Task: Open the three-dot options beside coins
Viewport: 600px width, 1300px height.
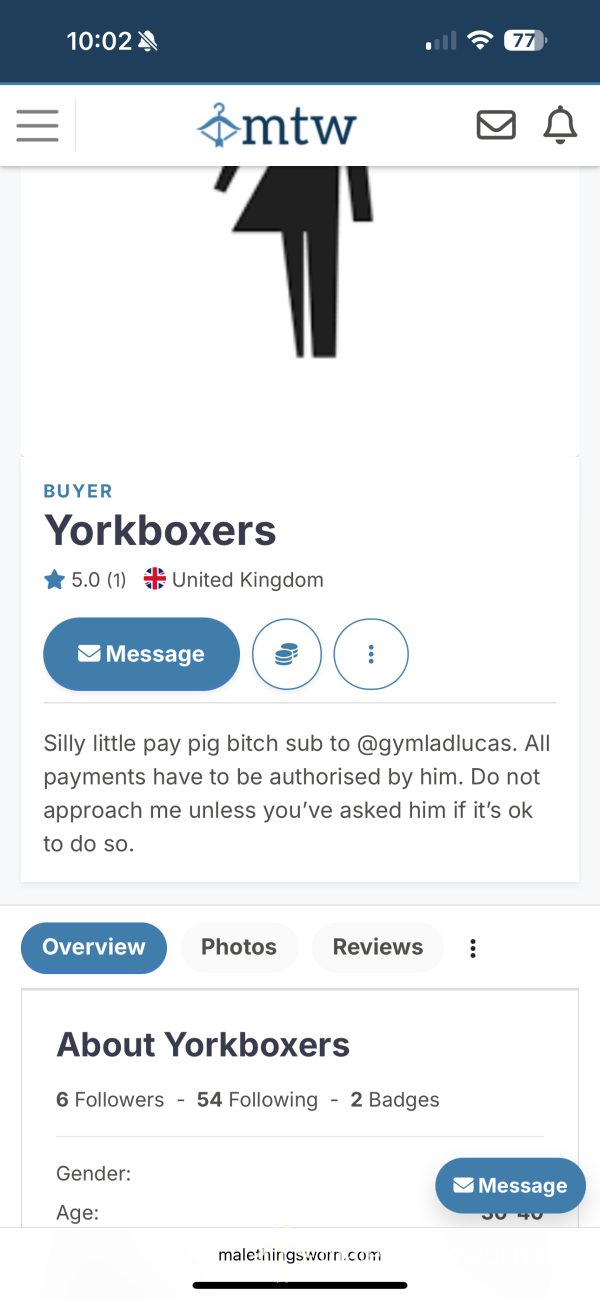Action: click(371, 654)
